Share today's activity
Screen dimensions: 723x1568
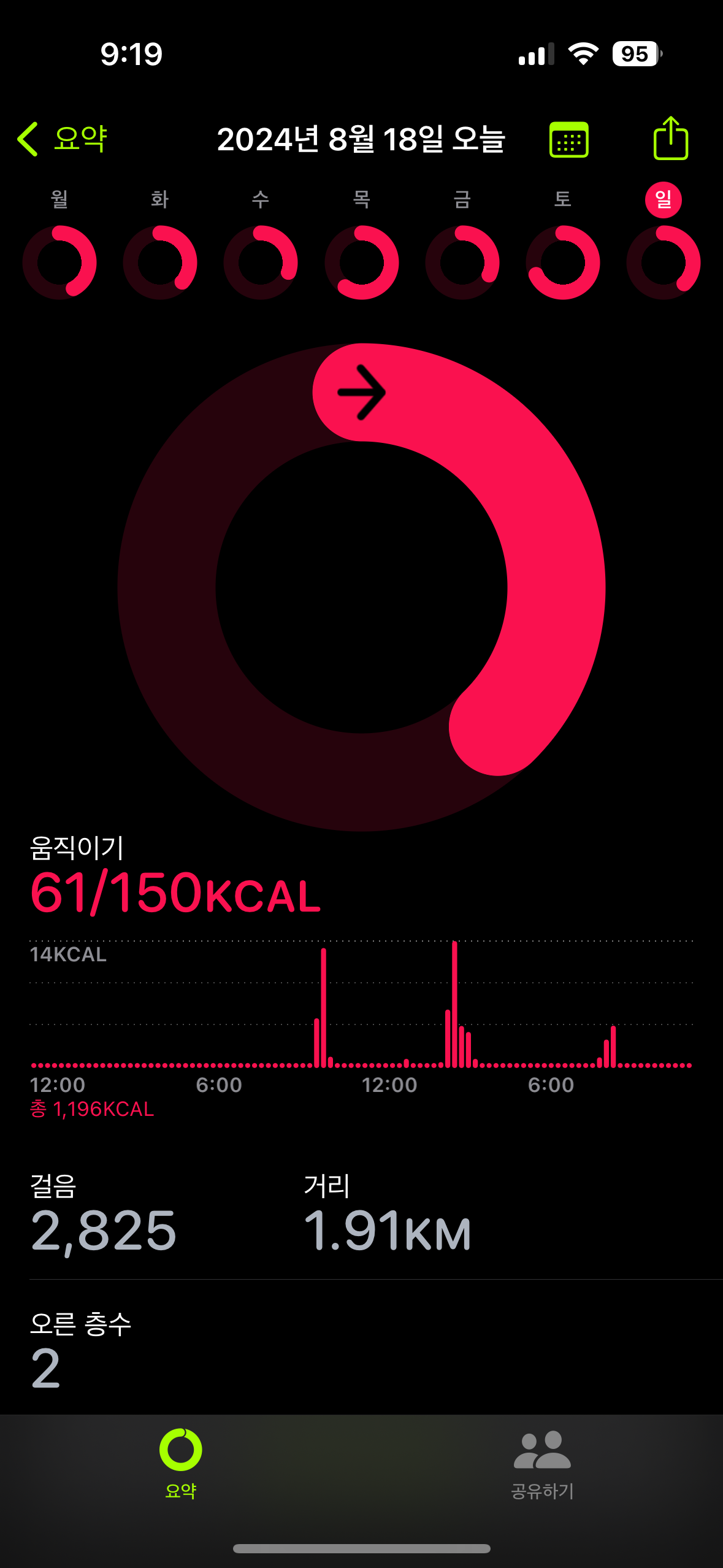pyautogui.click(x=670, y=139)
